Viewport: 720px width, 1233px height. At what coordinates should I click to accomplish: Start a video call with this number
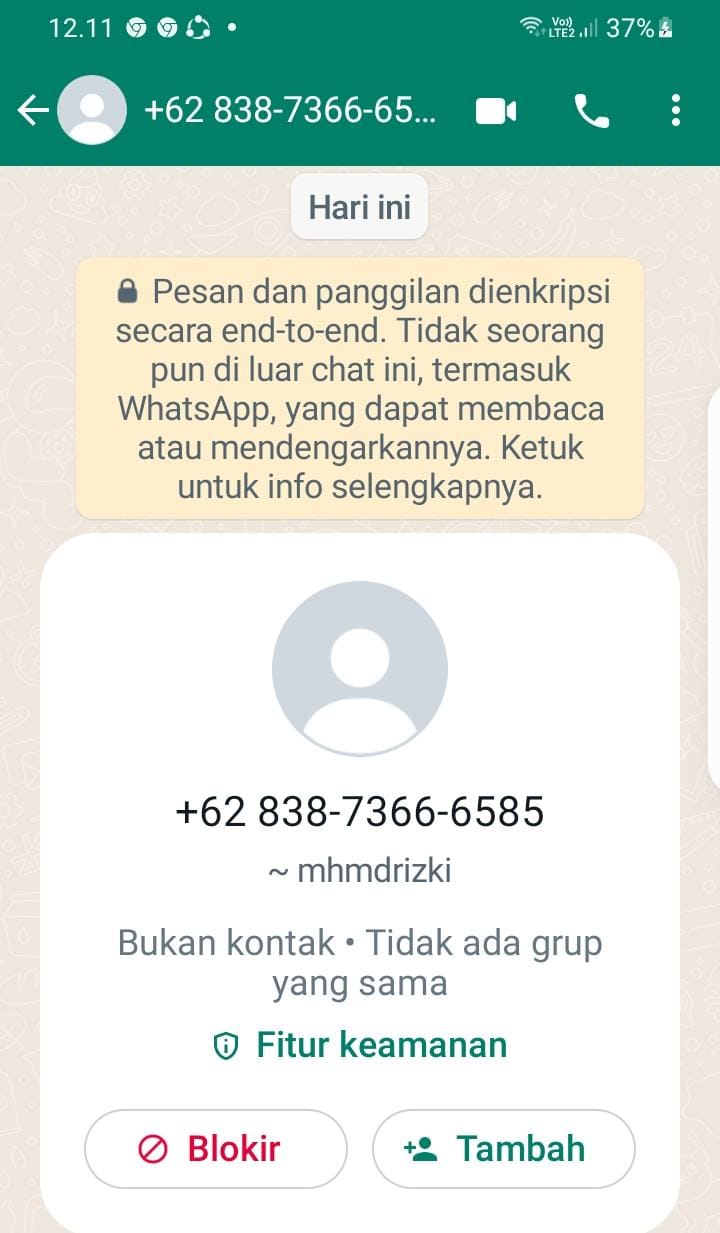point(496,111)
